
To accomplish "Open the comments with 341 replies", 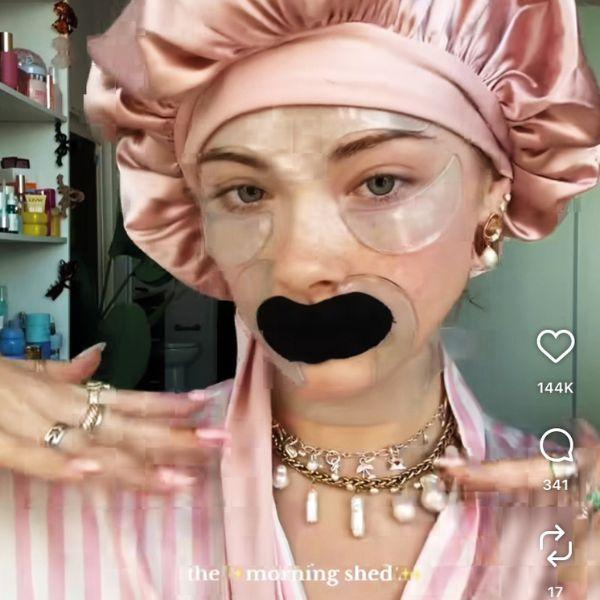I will click(555, 446).
